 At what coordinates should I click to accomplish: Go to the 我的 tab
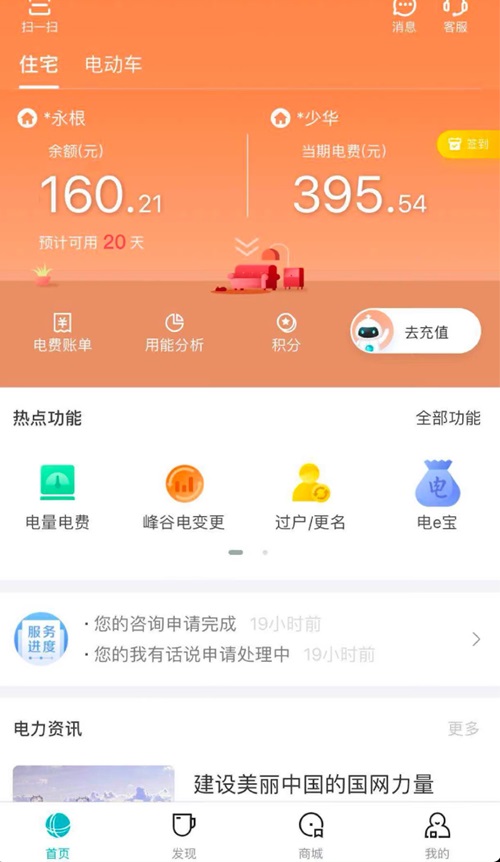click(x=437, y=836)
